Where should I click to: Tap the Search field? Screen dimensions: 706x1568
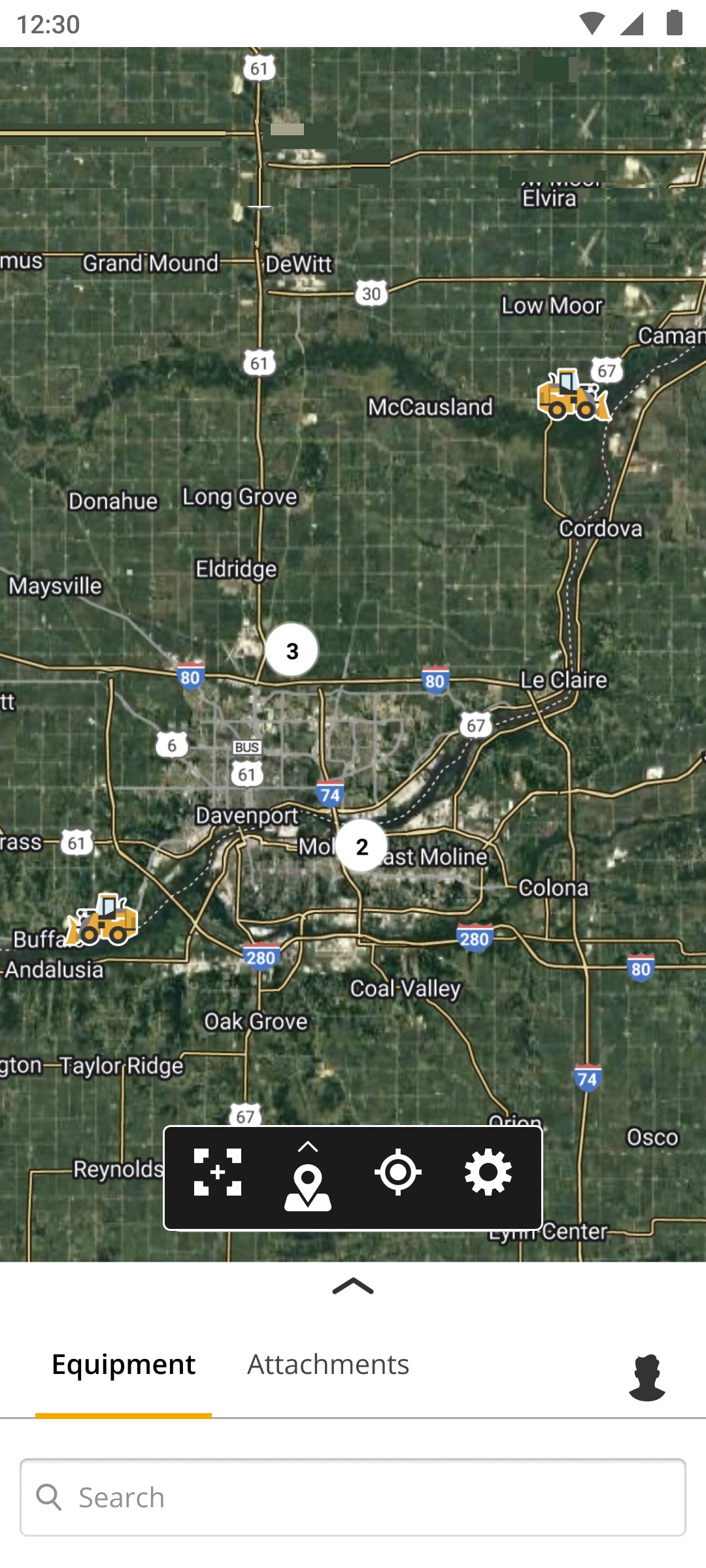(x=353, y=1497)
